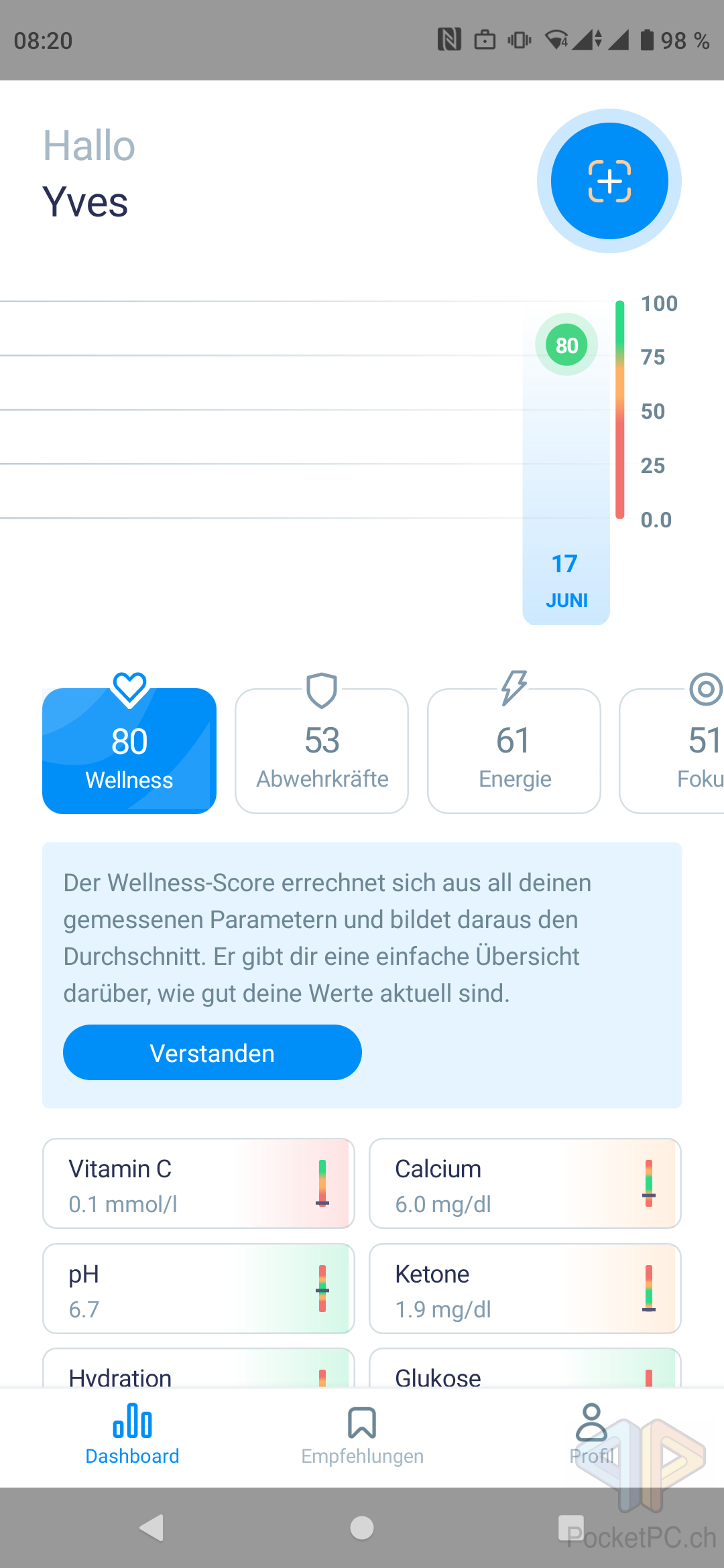View pH value details
Image resolution: width=724 pixels, height=1568 pixels.
198,1289
